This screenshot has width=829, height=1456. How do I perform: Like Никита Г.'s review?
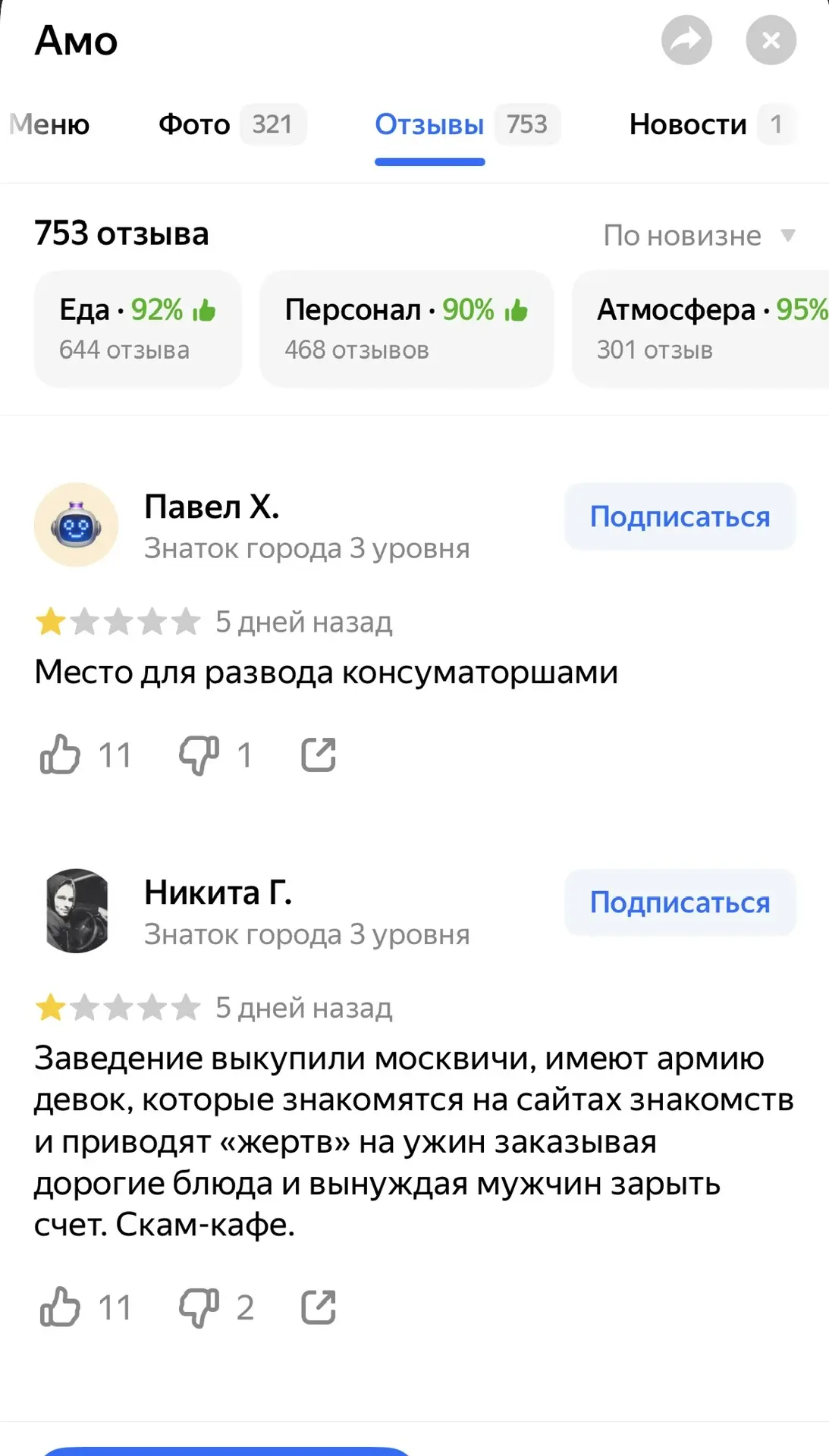coord(61,1307)
